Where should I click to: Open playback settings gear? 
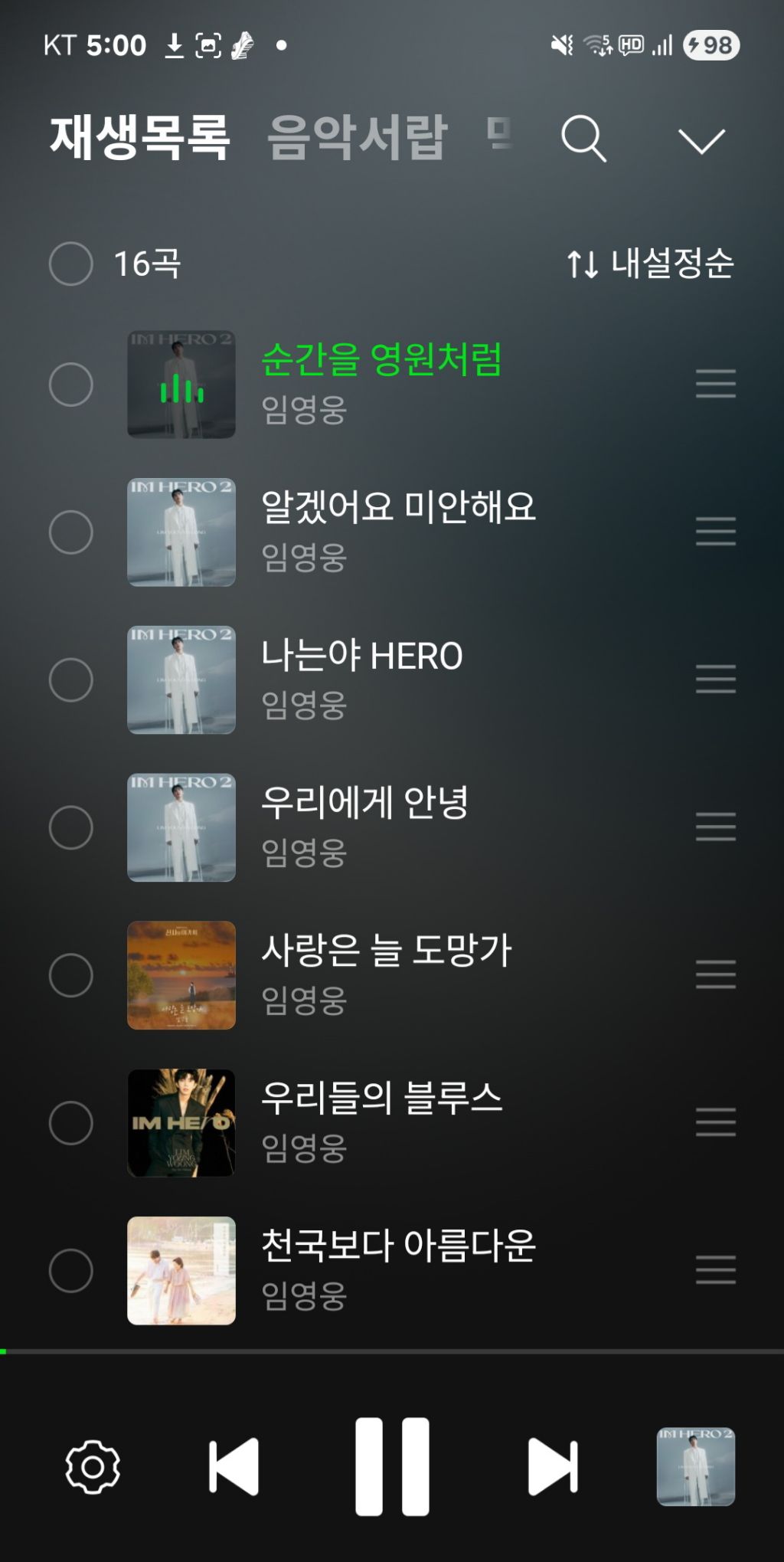pos(93,1466)
